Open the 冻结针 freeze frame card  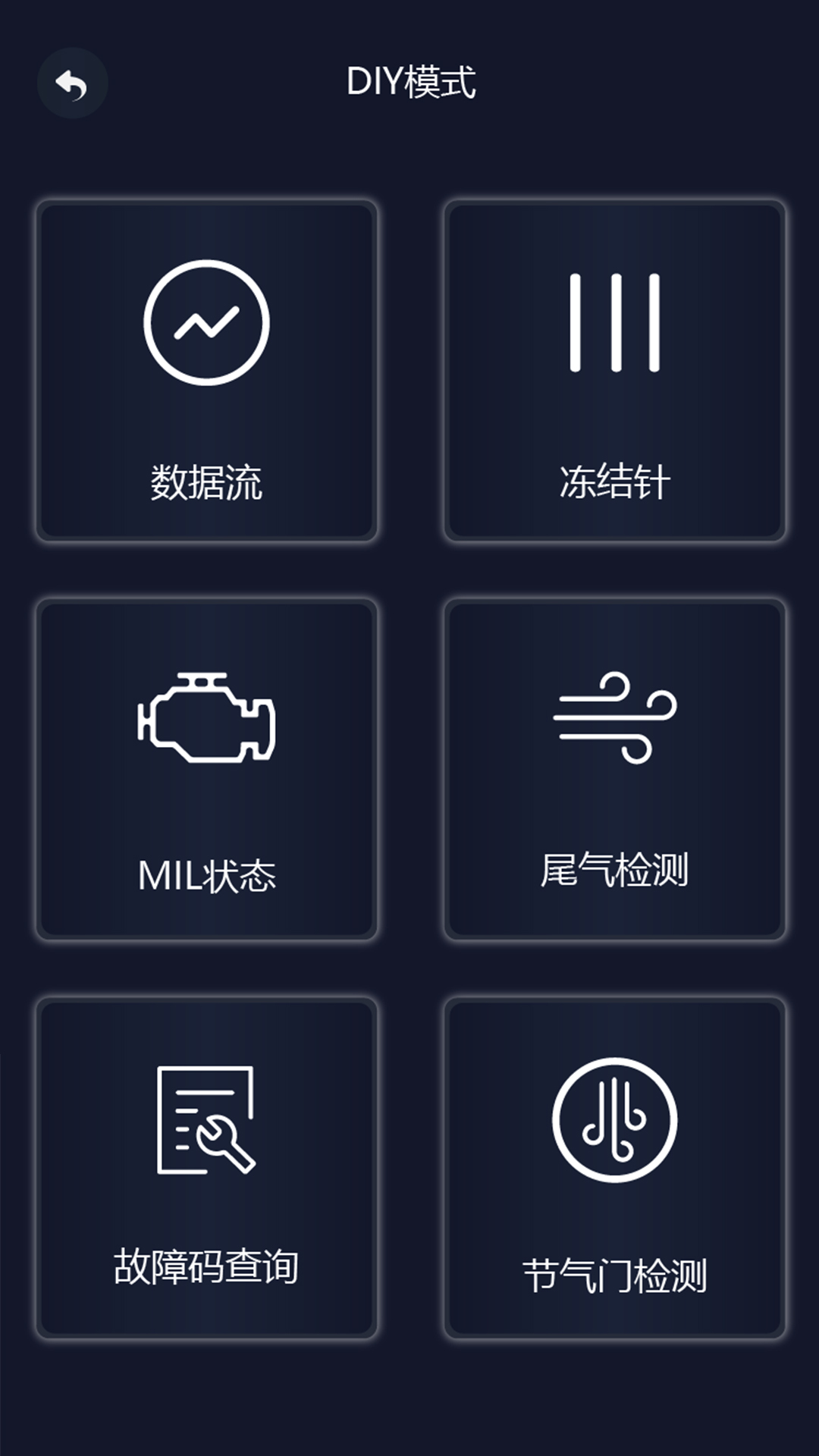614,371
